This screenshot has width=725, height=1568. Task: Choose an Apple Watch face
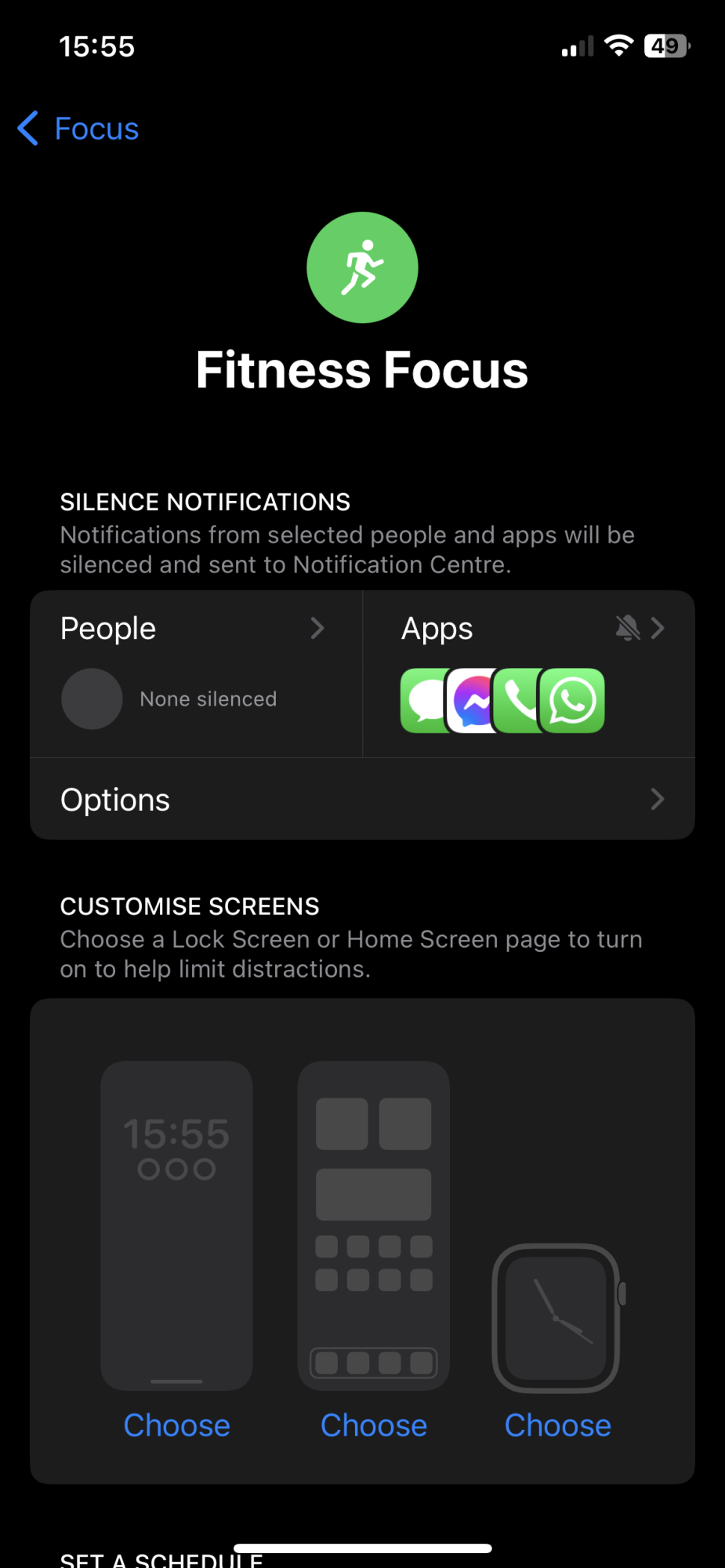tap(557, 1425)
